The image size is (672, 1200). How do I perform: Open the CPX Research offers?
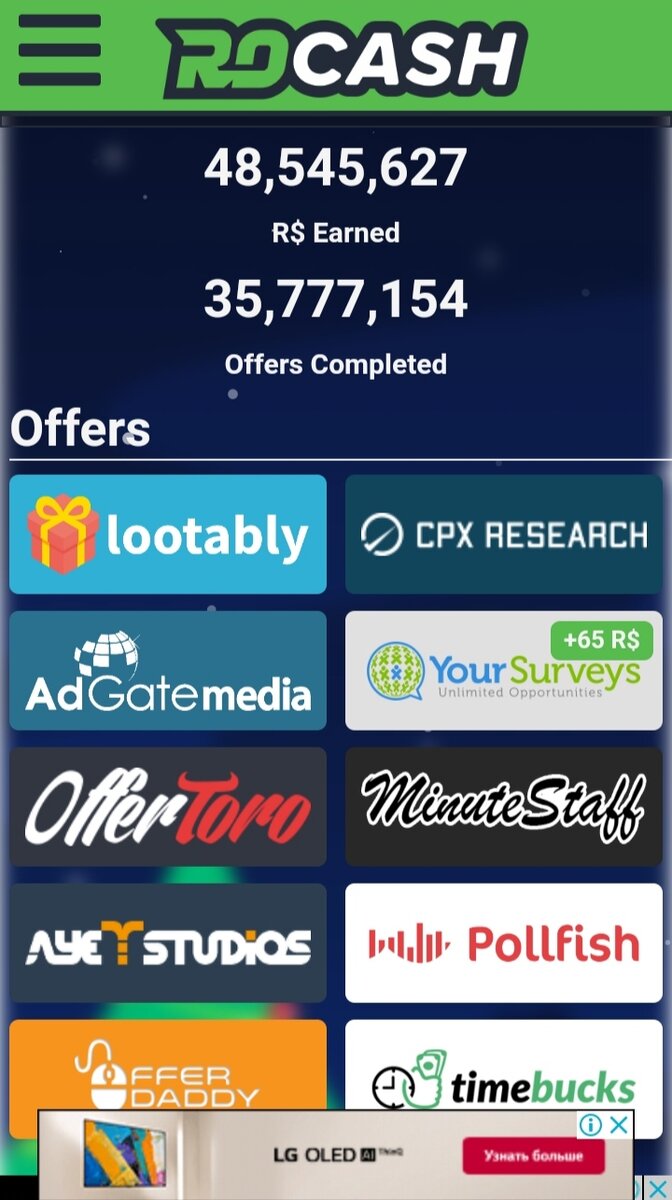tap(503, 535)
